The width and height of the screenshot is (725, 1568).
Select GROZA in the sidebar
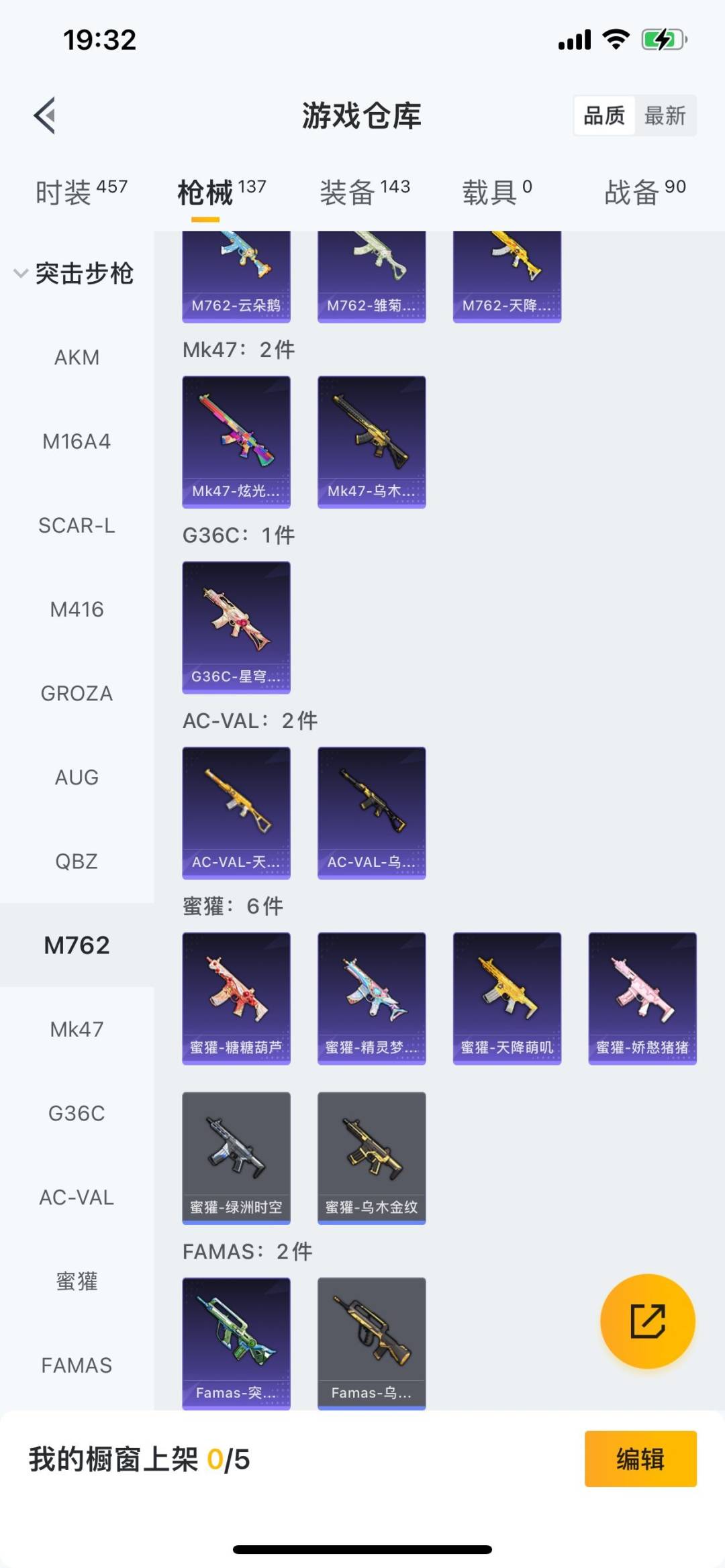[x=77, y=693]
